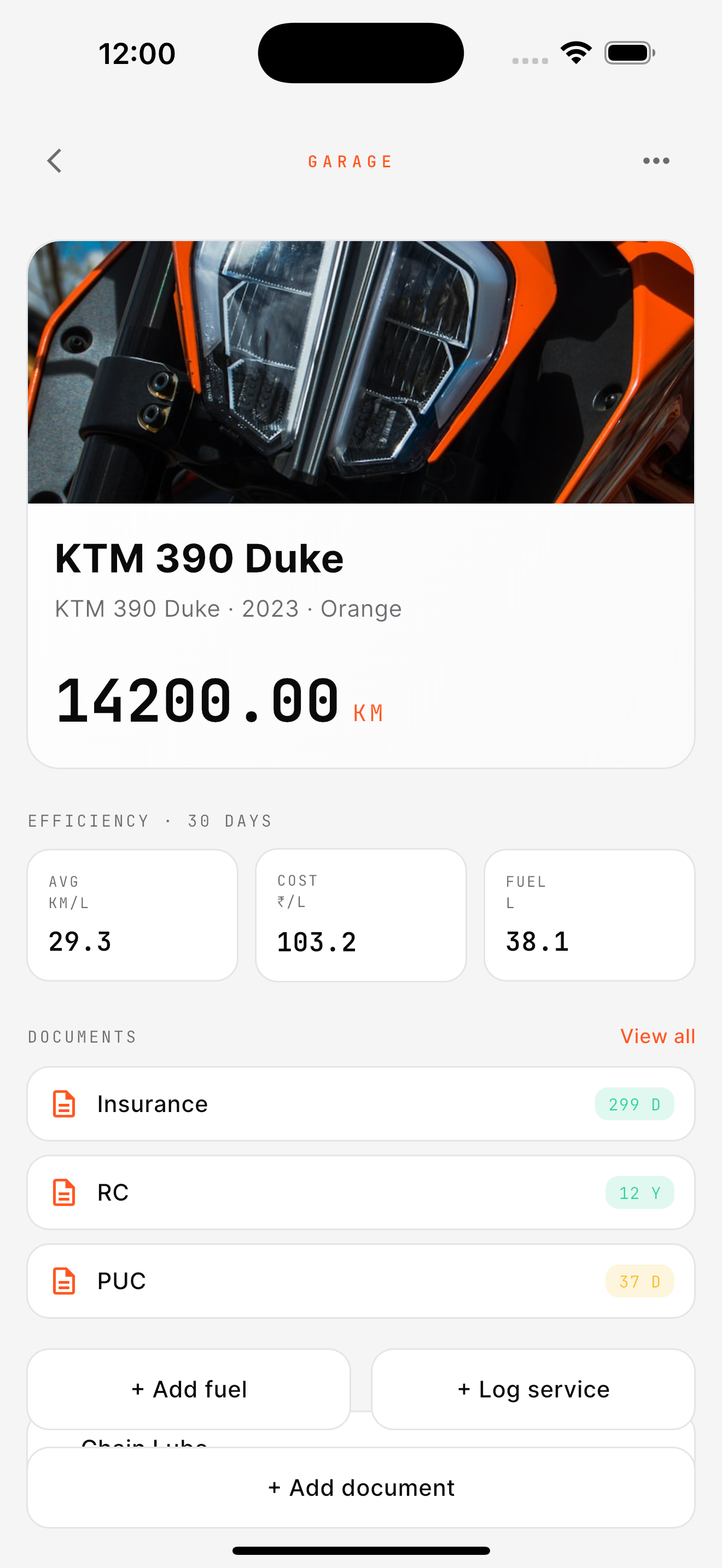Log a service record

533,1389
